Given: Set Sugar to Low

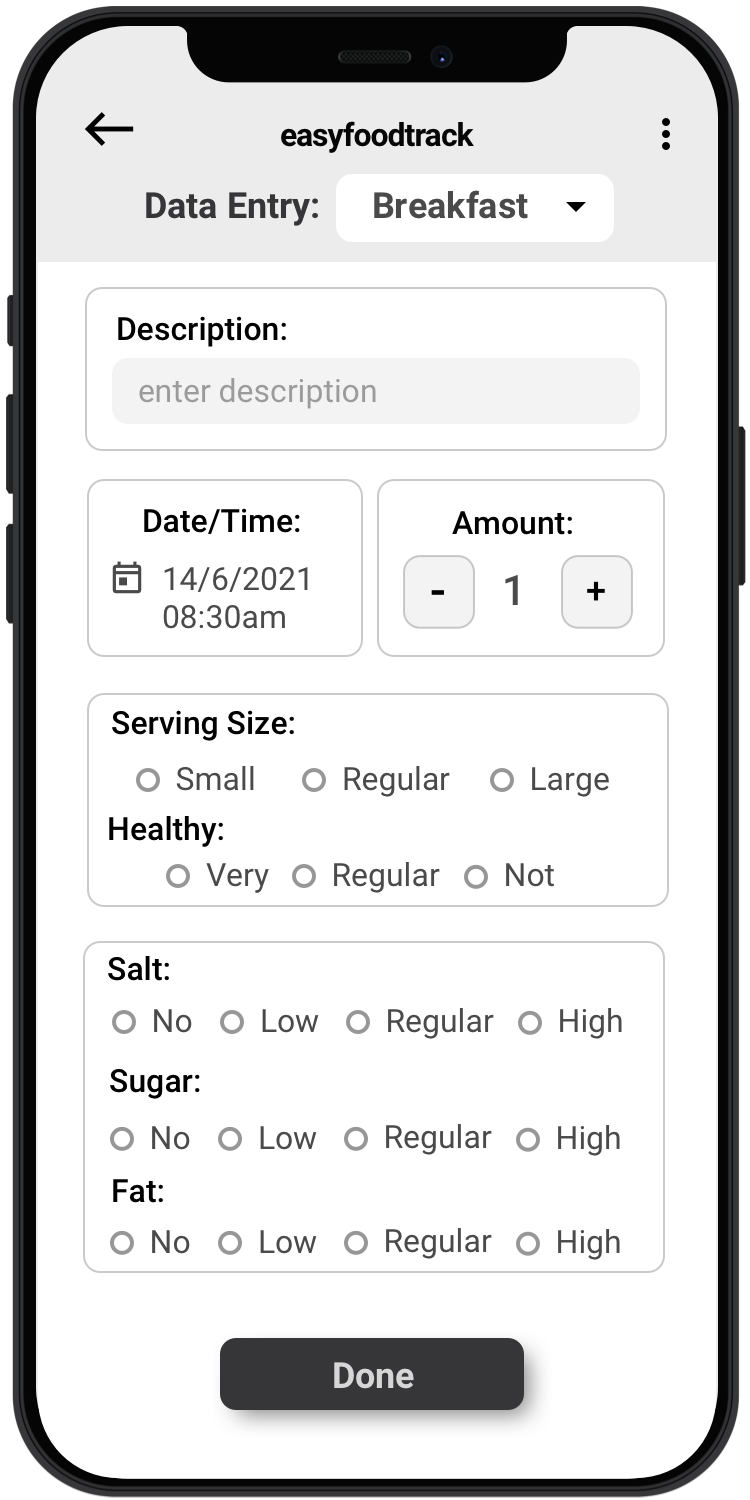Looking at the screenshot, I should point(267,1139).
